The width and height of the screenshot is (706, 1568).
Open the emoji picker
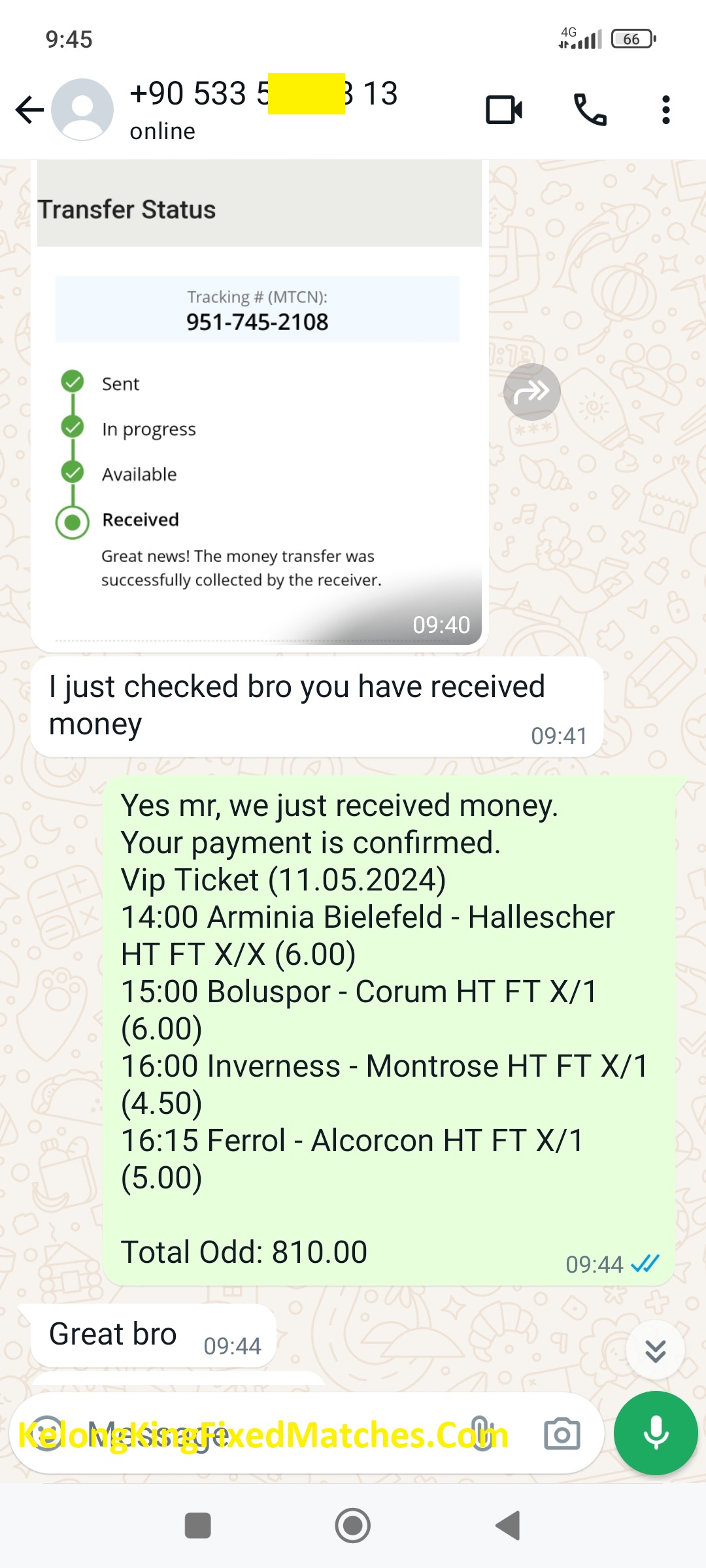47,1434
